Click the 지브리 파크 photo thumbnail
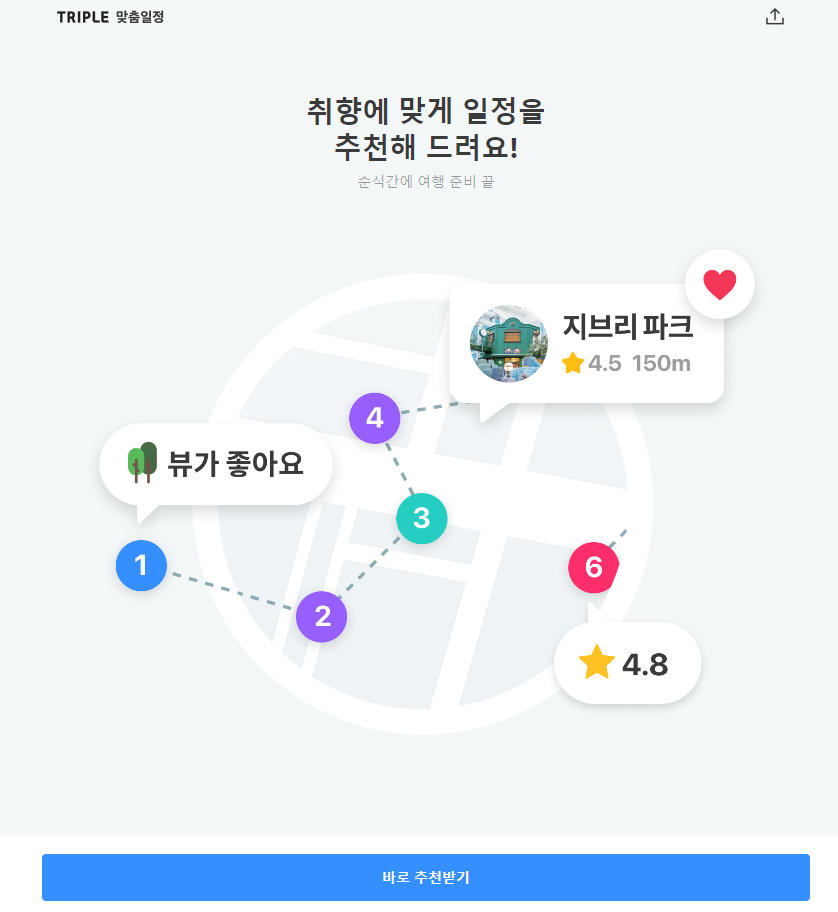Image resolution: width=838 pixels, height=912 pixels. pyautogui.click(x=508, y=343)
